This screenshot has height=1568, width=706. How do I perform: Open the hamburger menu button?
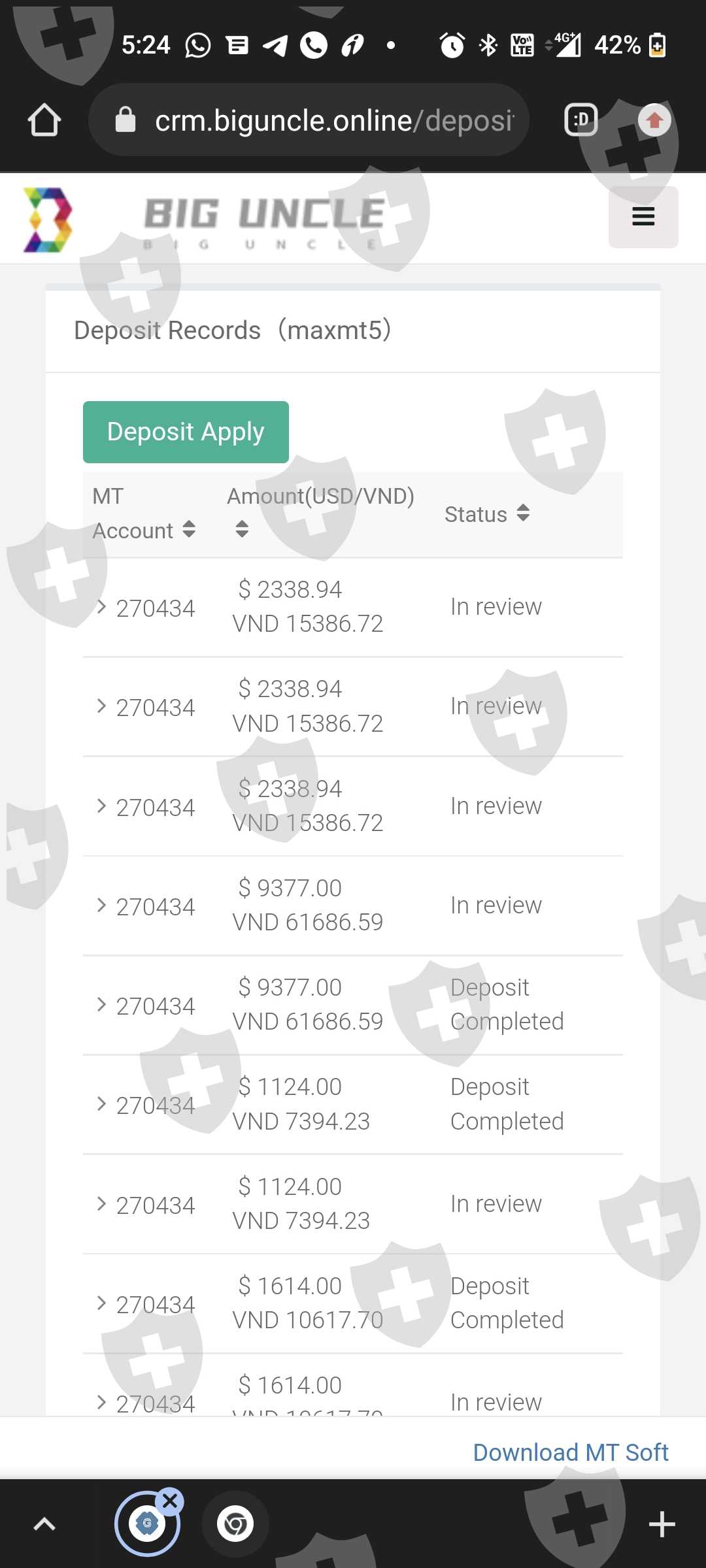point(643,217)
